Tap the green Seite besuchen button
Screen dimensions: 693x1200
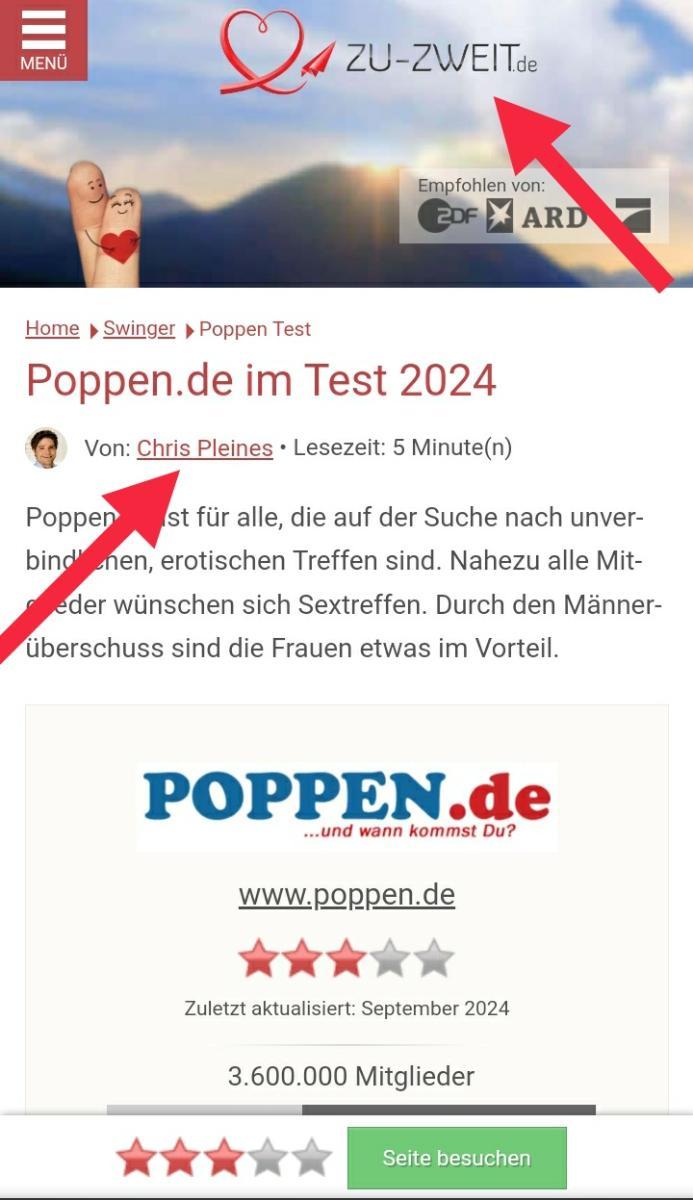tap(456, 1158)
